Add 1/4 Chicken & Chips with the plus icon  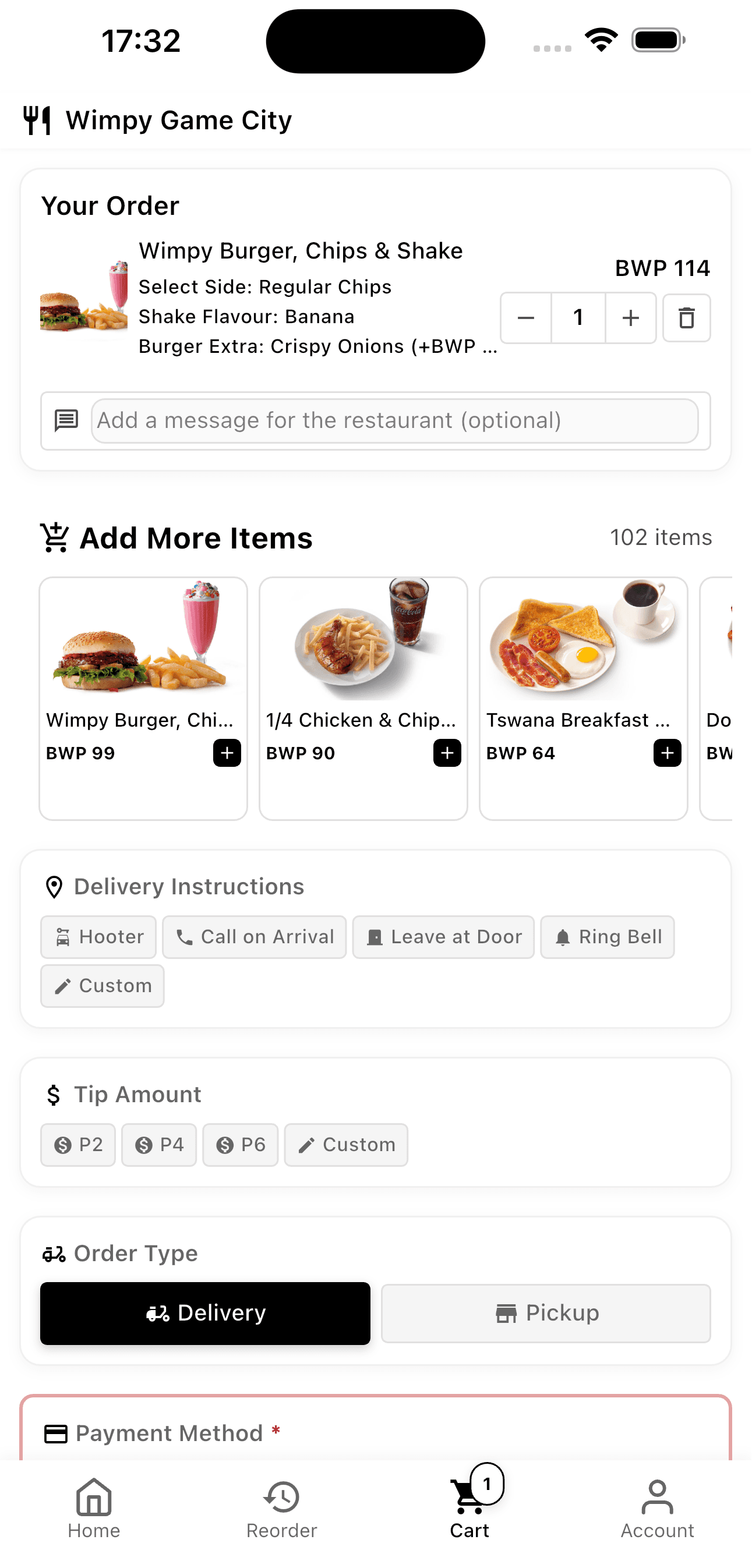[x=446, y=753]
